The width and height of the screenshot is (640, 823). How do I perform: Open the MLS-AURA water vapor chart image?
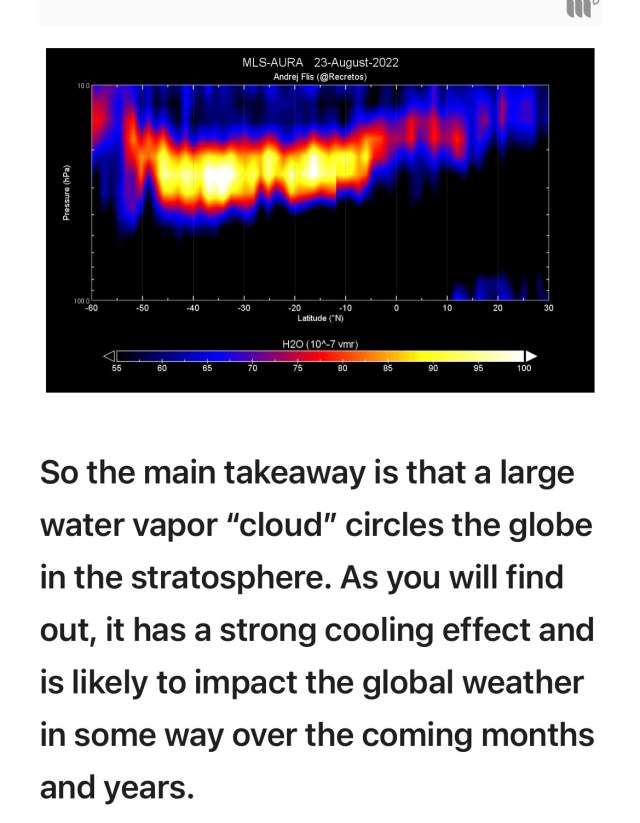320,218
